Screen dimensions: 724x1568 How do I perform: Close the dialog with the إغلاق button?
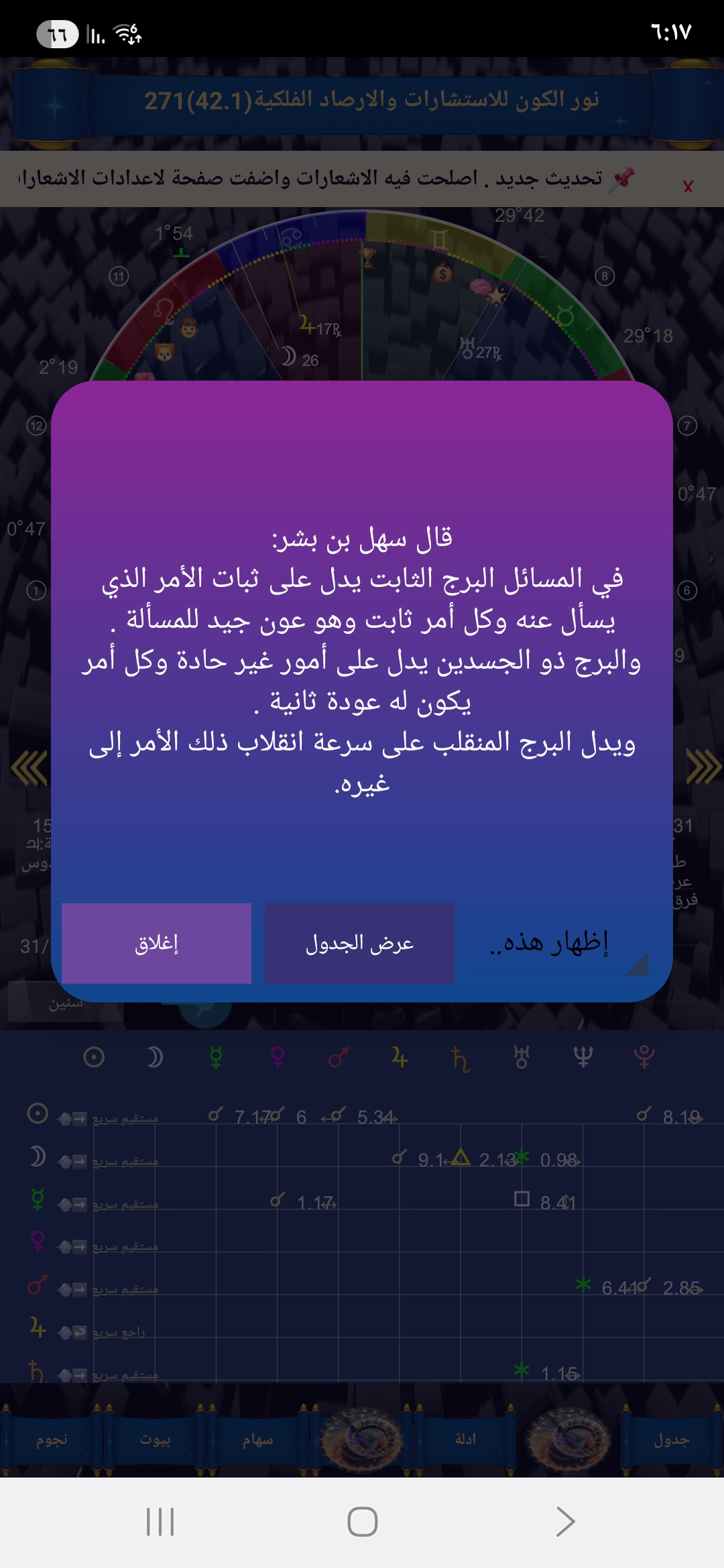tap(156, 943)
